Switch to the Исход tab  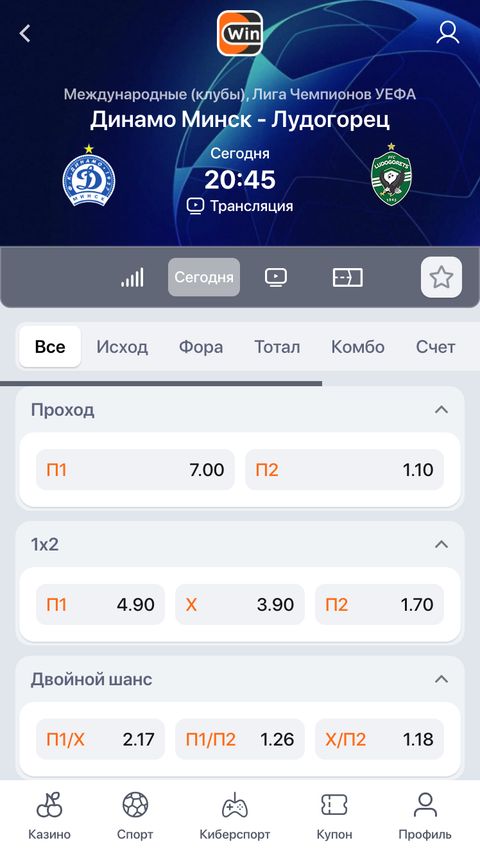(x=122, y=347)
